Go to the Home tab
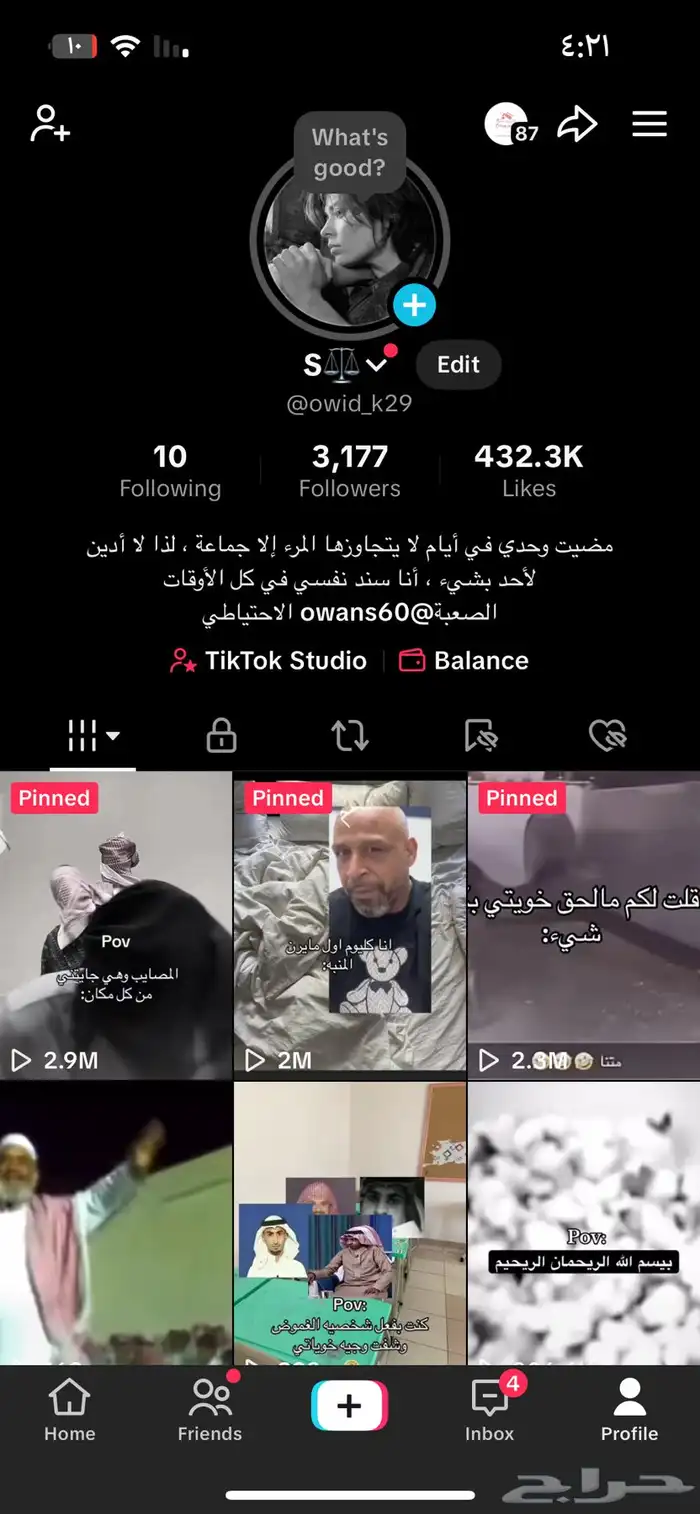The width and height of the screenshot is (700, 1514). tap(69, 1410)
